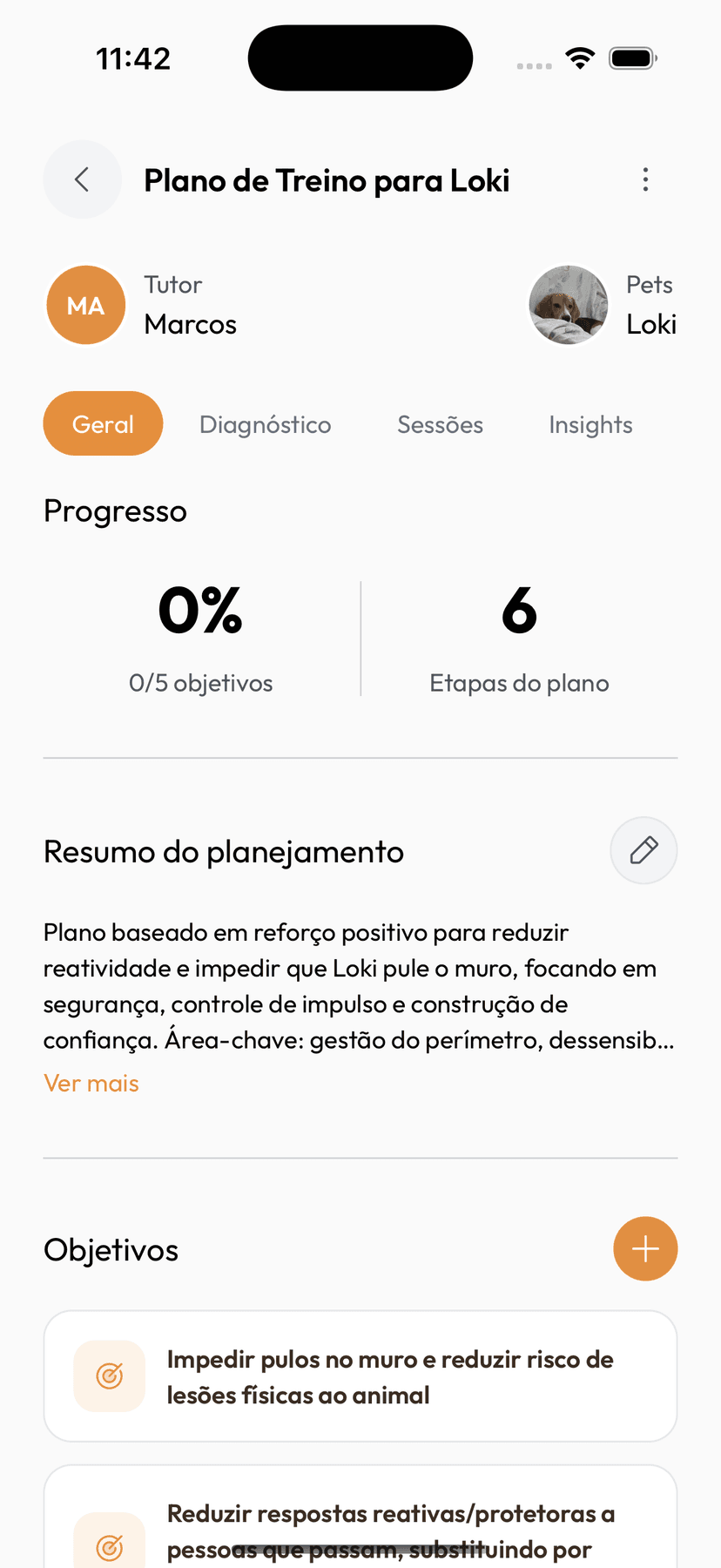Tap the pencil edit icon for Resumo
The image size is (721, 1568).
644,849
